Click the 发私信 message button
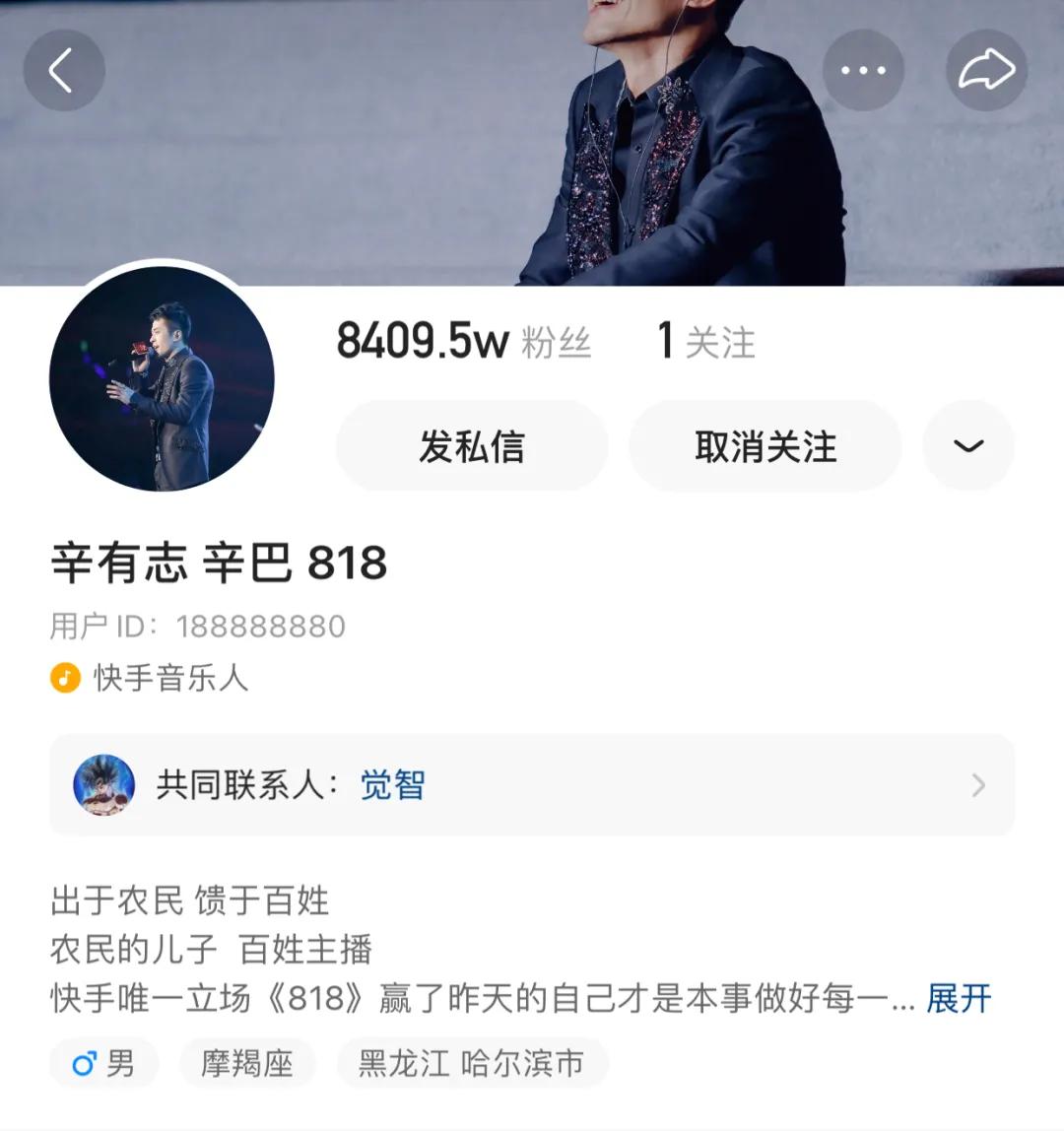This screenshot has width=1064, height=1131. coord(472,446)
